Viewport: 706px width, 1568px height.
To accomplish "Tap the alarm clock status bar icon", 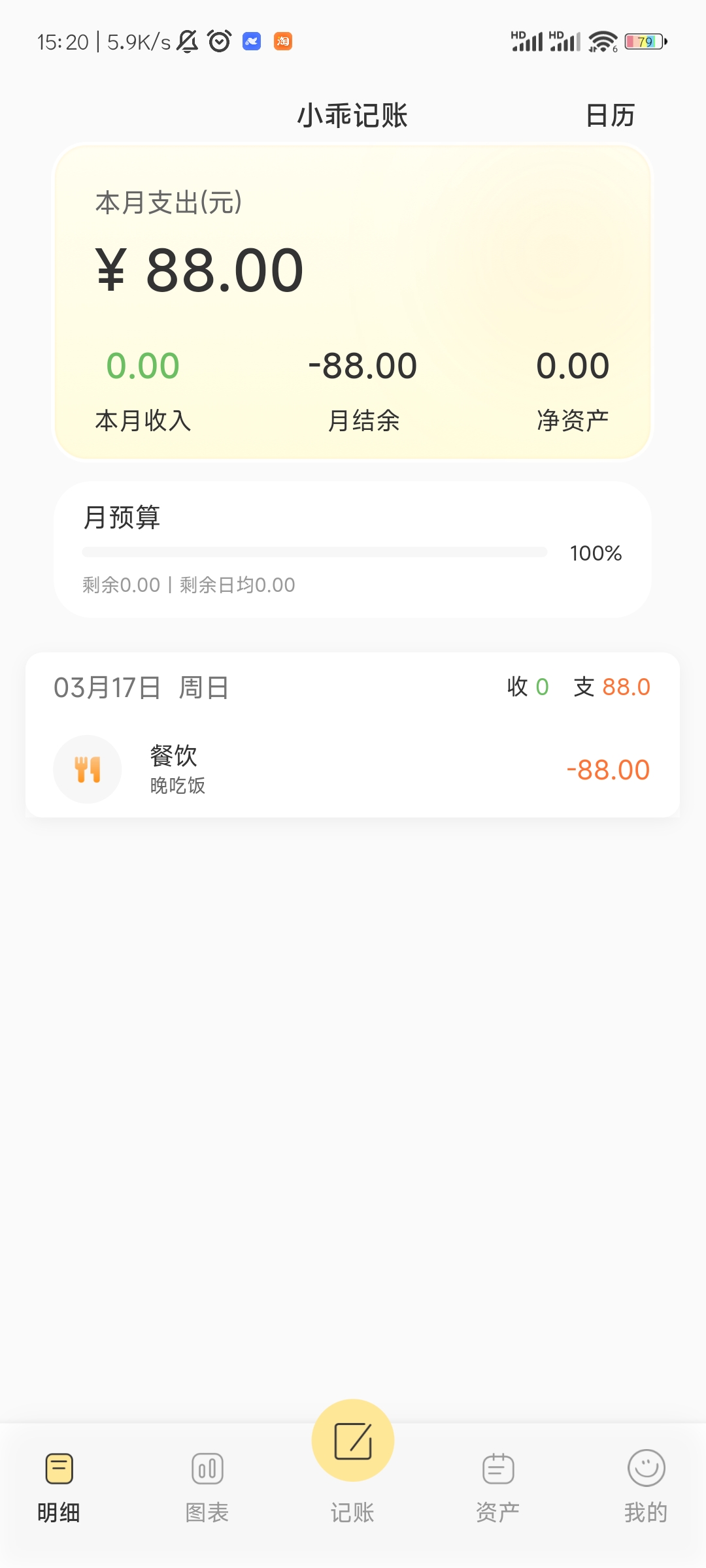I will [219, 41].
